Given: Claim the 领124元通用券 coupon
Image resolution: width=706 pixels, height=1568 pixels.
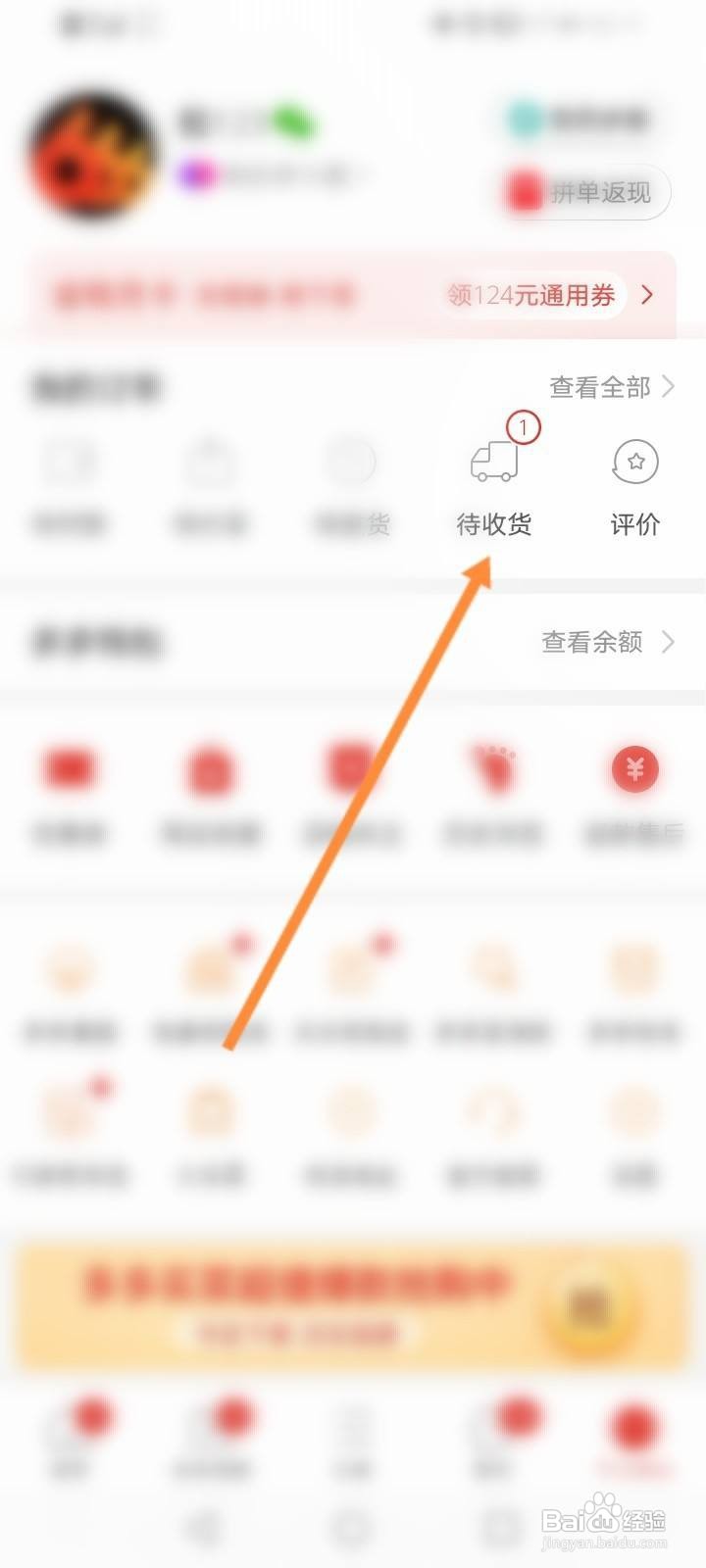Looking at the screenshot, I should pyautogui.click(x=532, y=295).
